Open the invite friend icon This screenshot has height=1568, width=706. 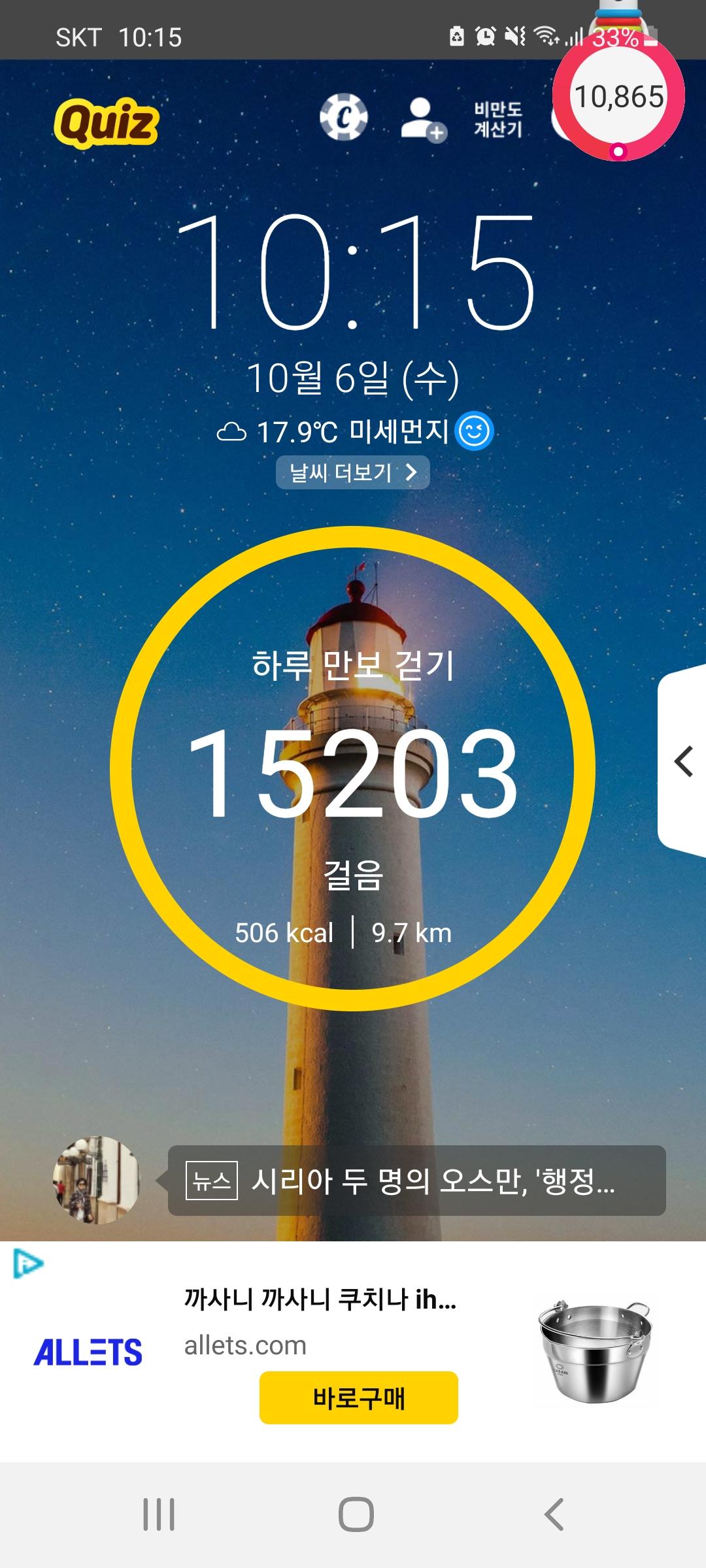pos(423,119)
